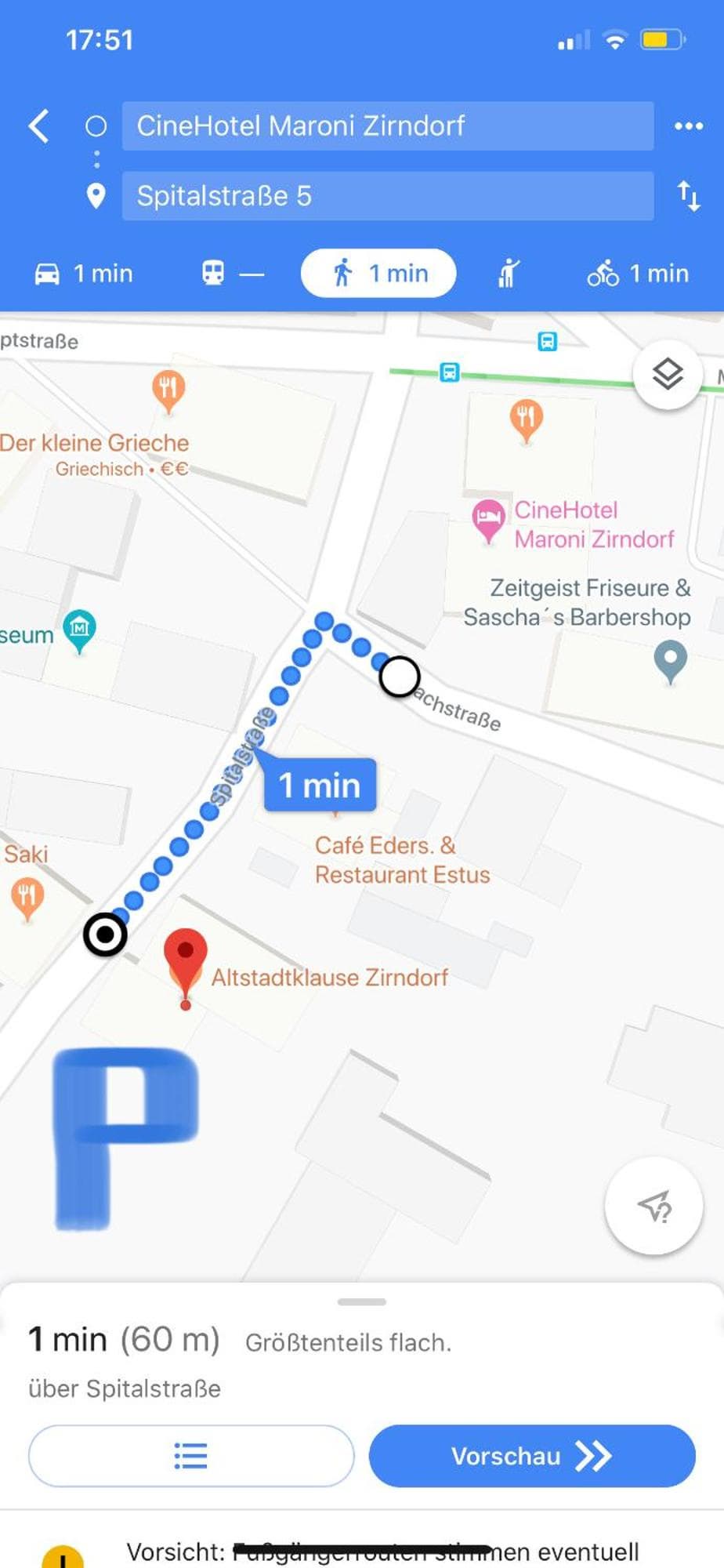
Task: Open the three-dot options menu
Action: coord(688,126)
